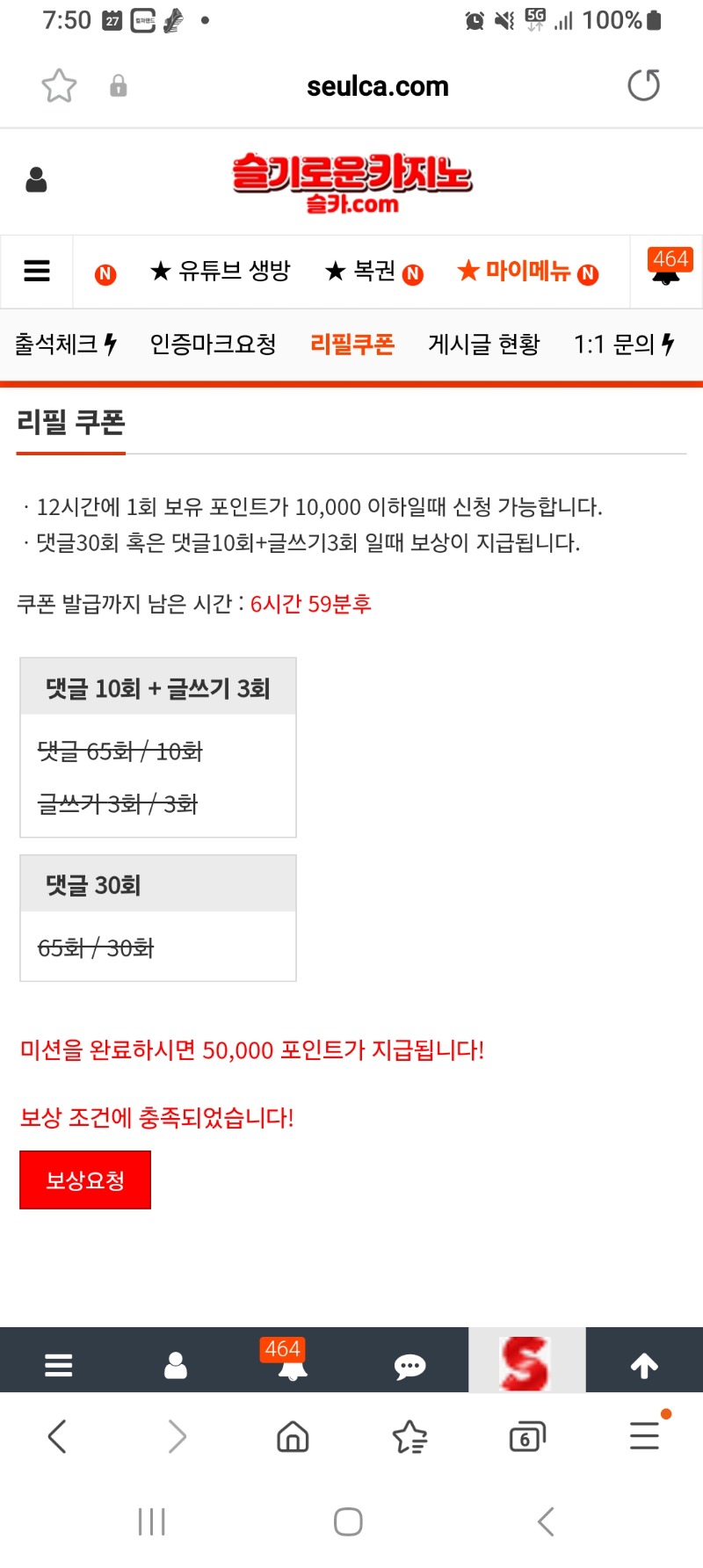Go back with the browser back arrow
The image size is (703, 1568).
coord(58,1438)
